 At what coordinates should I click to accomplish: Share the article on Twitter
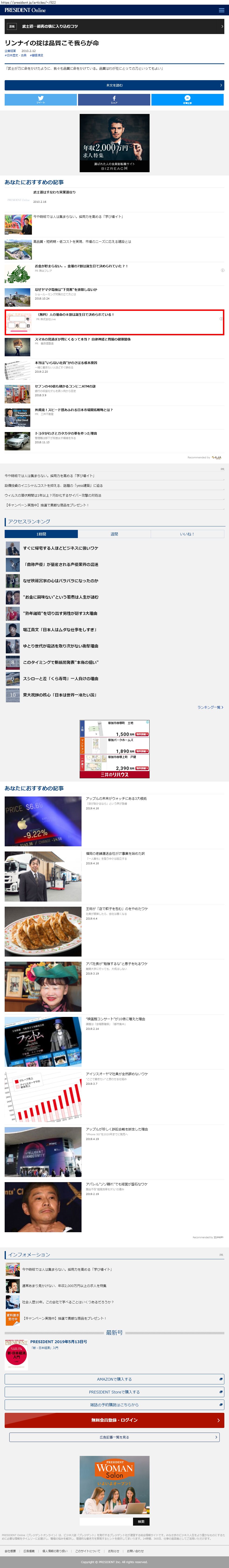41,100
